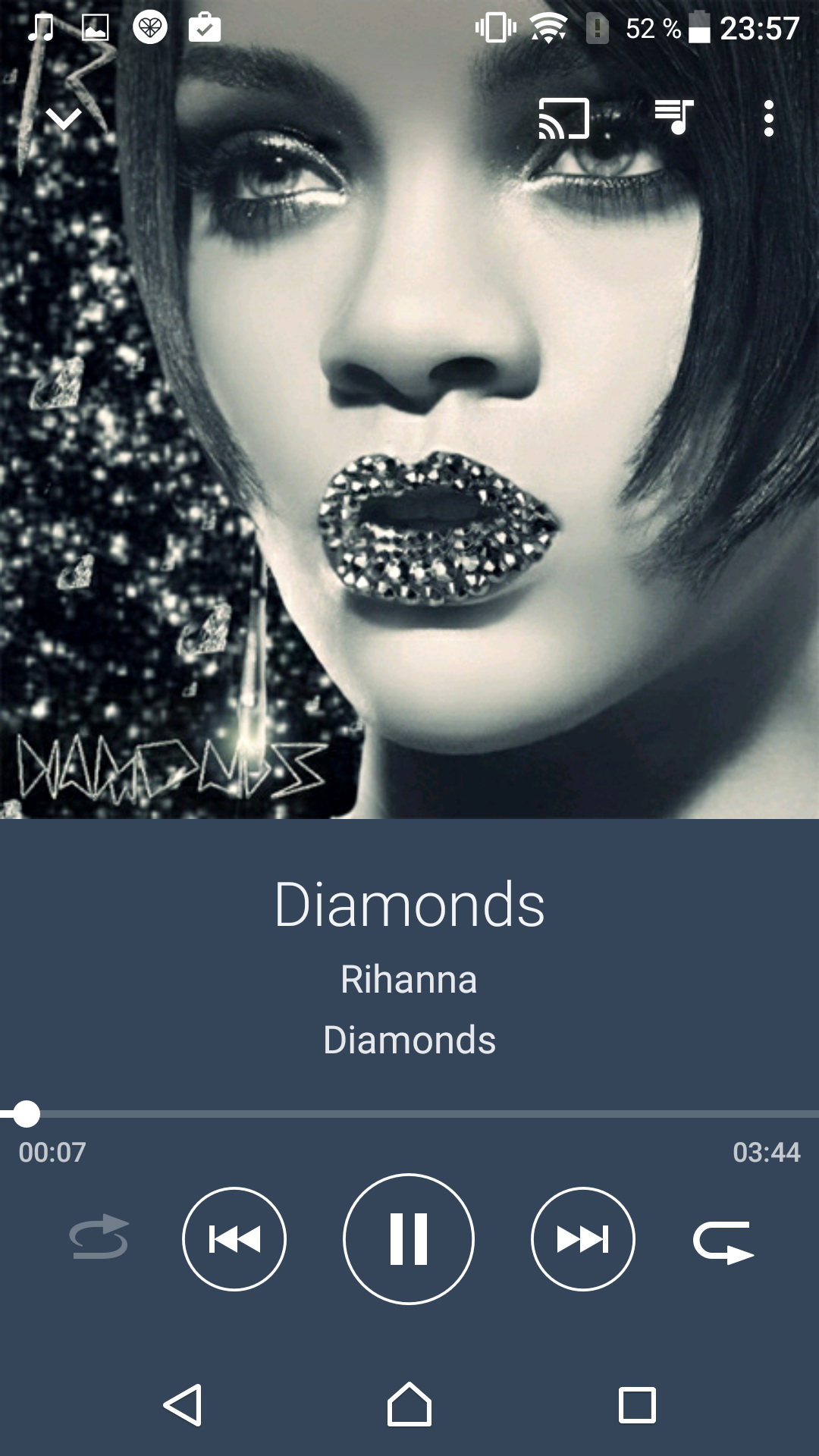Toggle repeat mode
This screenshot has width=819, height=1456.
click(723, 1241)
